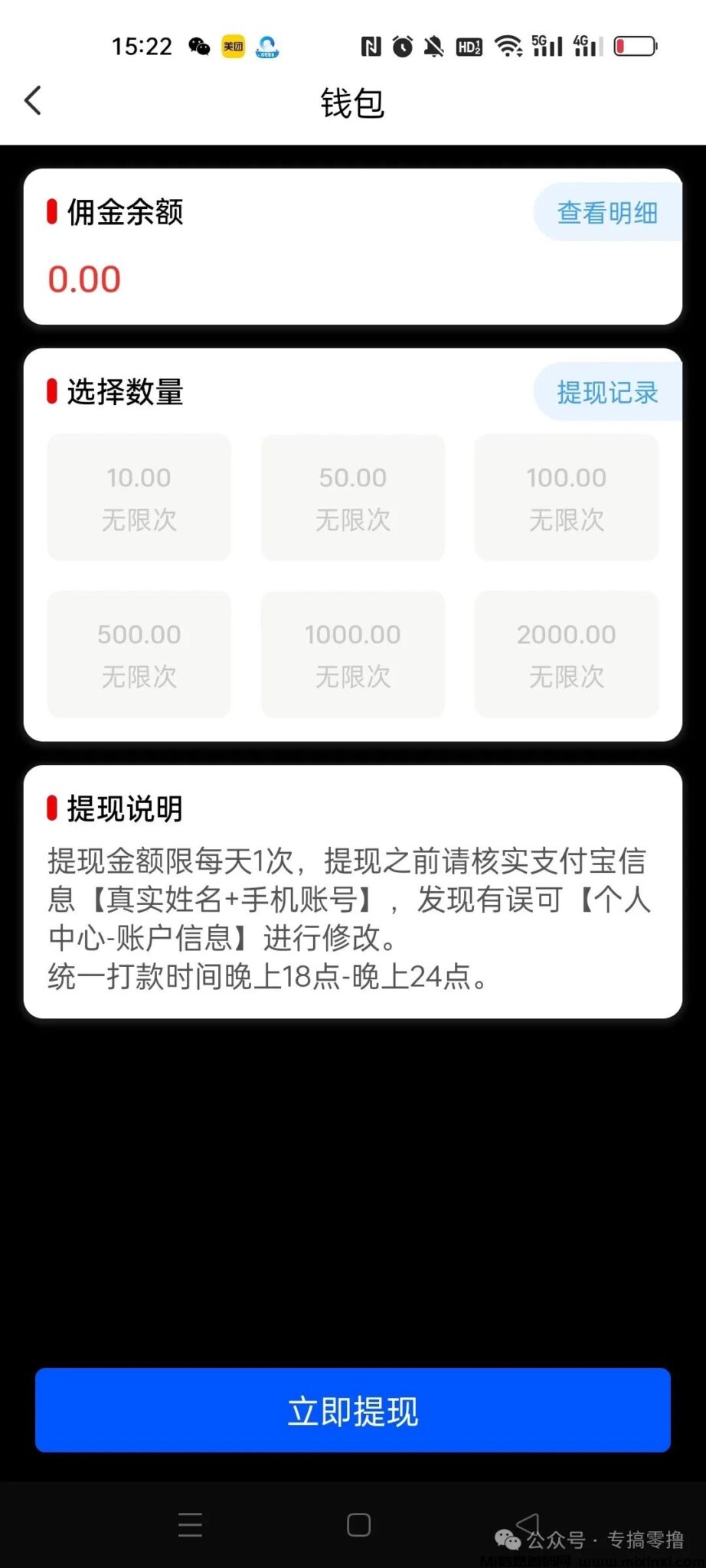Viewport: 706px width, 1568px height.
Task: Select the 2000.00 withdrawal amount
Action: point(566,655)
